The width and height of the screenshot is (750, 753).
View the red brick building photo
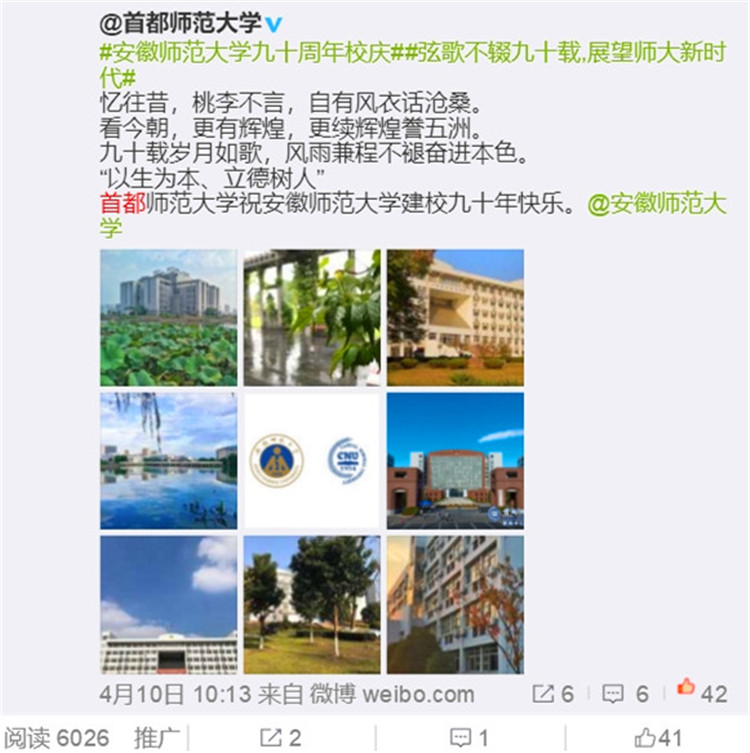coord(455,461)
